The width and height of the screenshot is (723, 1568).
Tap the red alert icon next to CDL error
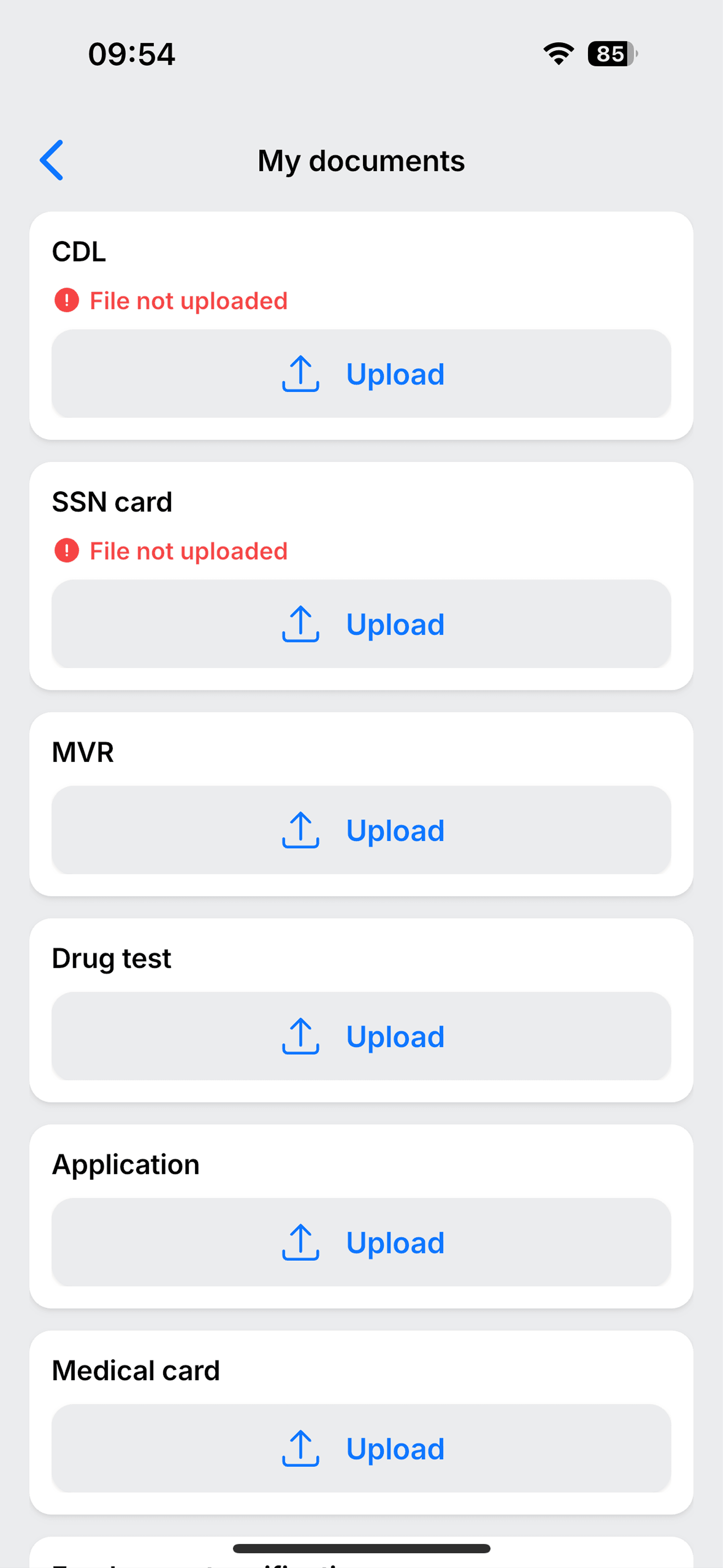(x=67, y=300)
